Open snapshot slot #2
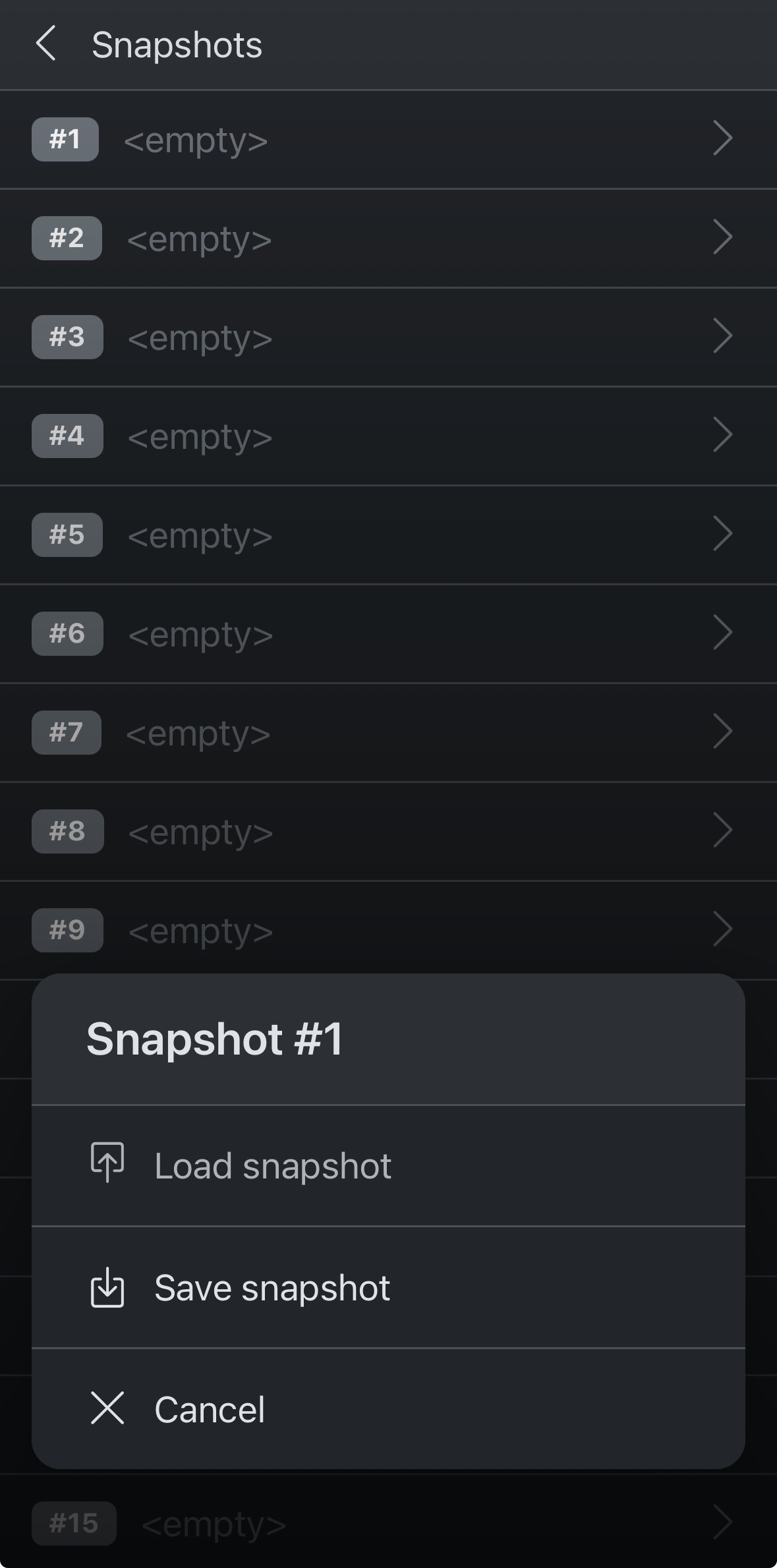 click(388, 239)
